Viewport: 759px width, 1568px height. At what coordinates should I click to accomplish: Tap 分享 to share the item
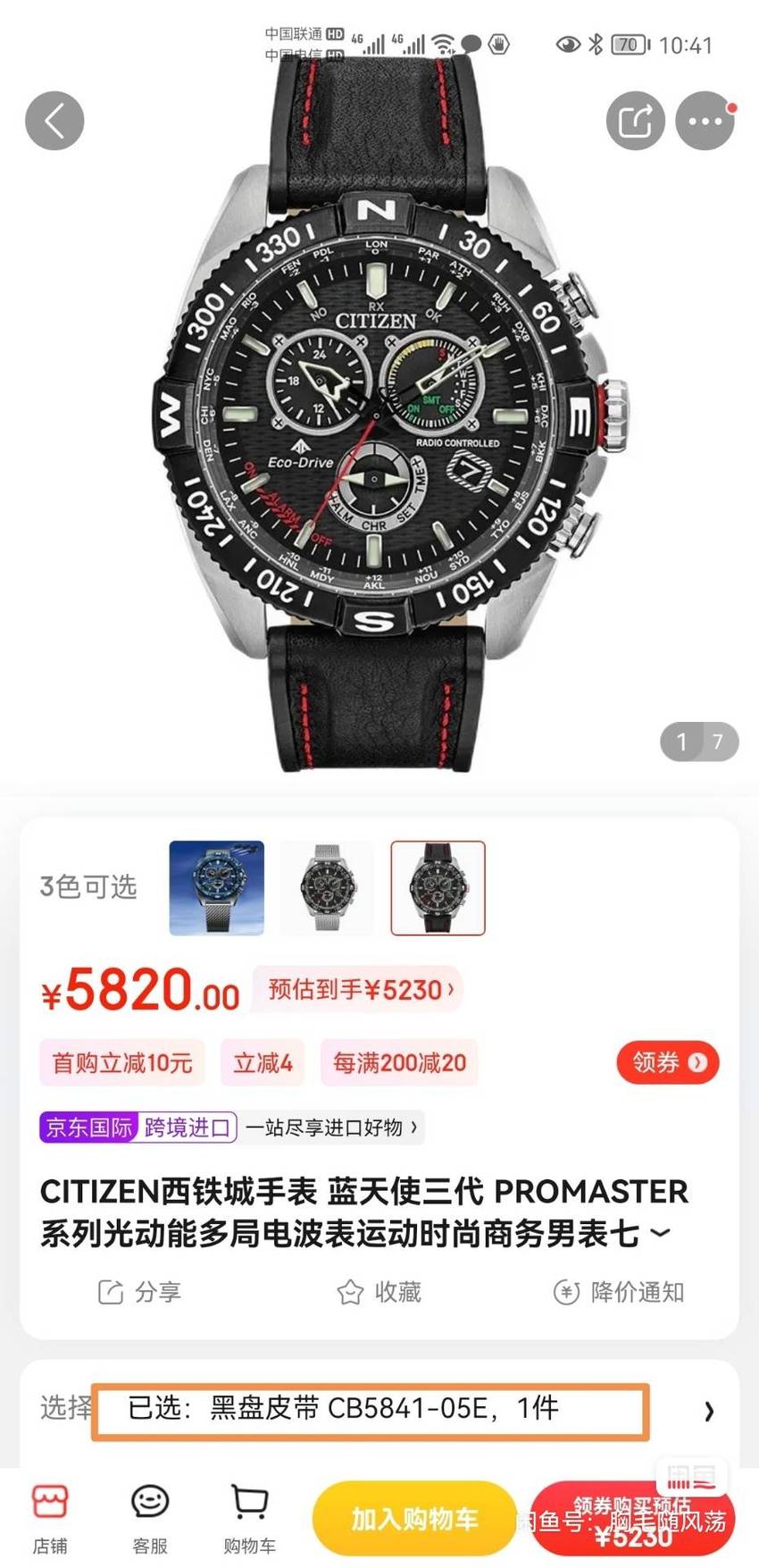[139, 1292]
